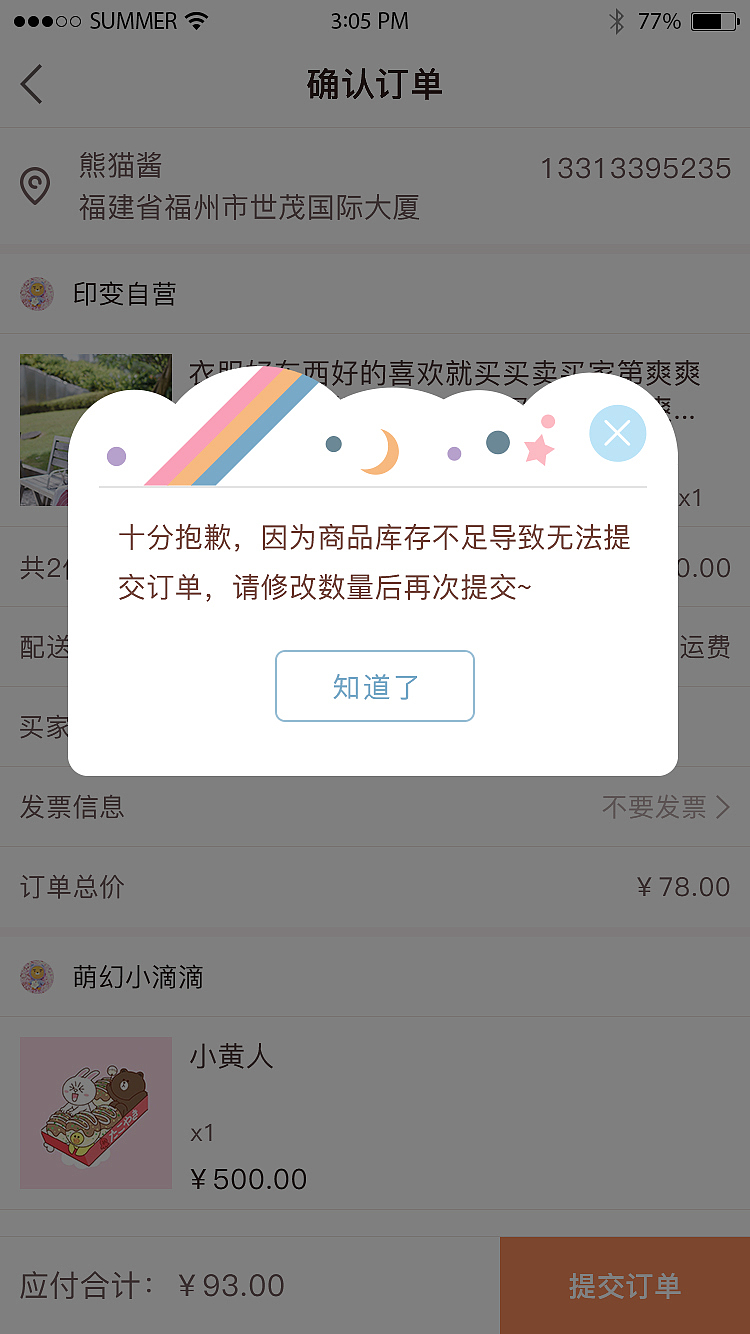Select the 确认订单 title bar
Viewport: 750px width, 1334px height.
[x=375, y=85]
